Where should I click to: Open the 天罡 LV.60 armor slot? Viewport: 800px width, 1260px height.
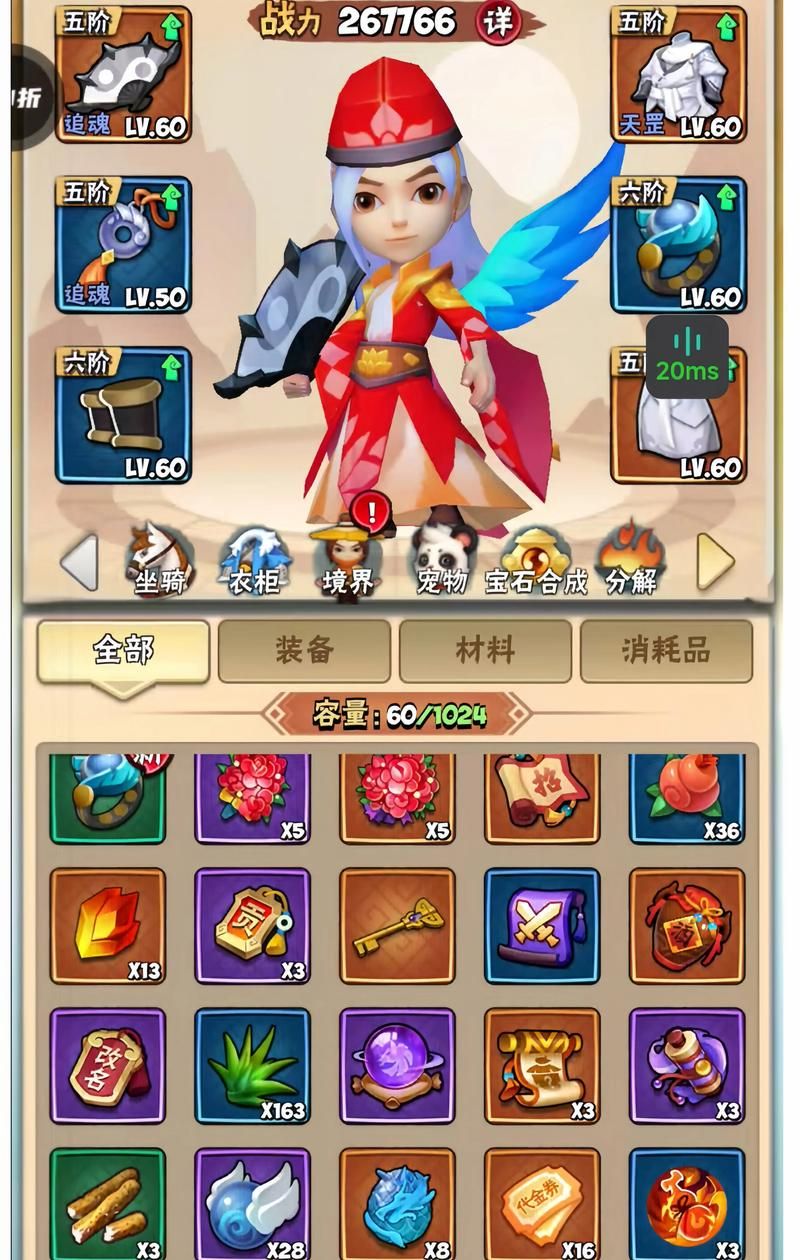pos(678,75)
